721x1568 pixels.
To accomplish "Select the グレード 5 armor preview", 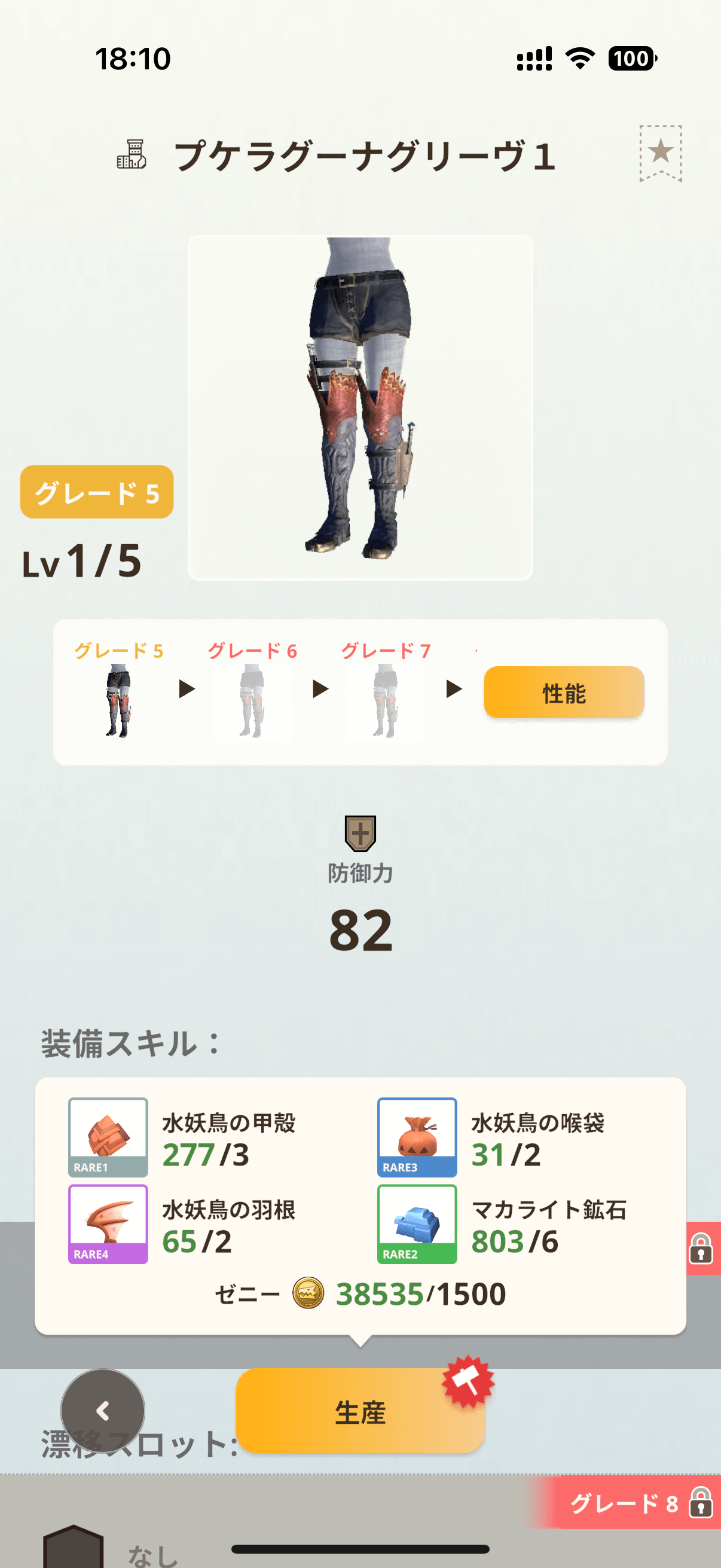I will coord(118,700).
